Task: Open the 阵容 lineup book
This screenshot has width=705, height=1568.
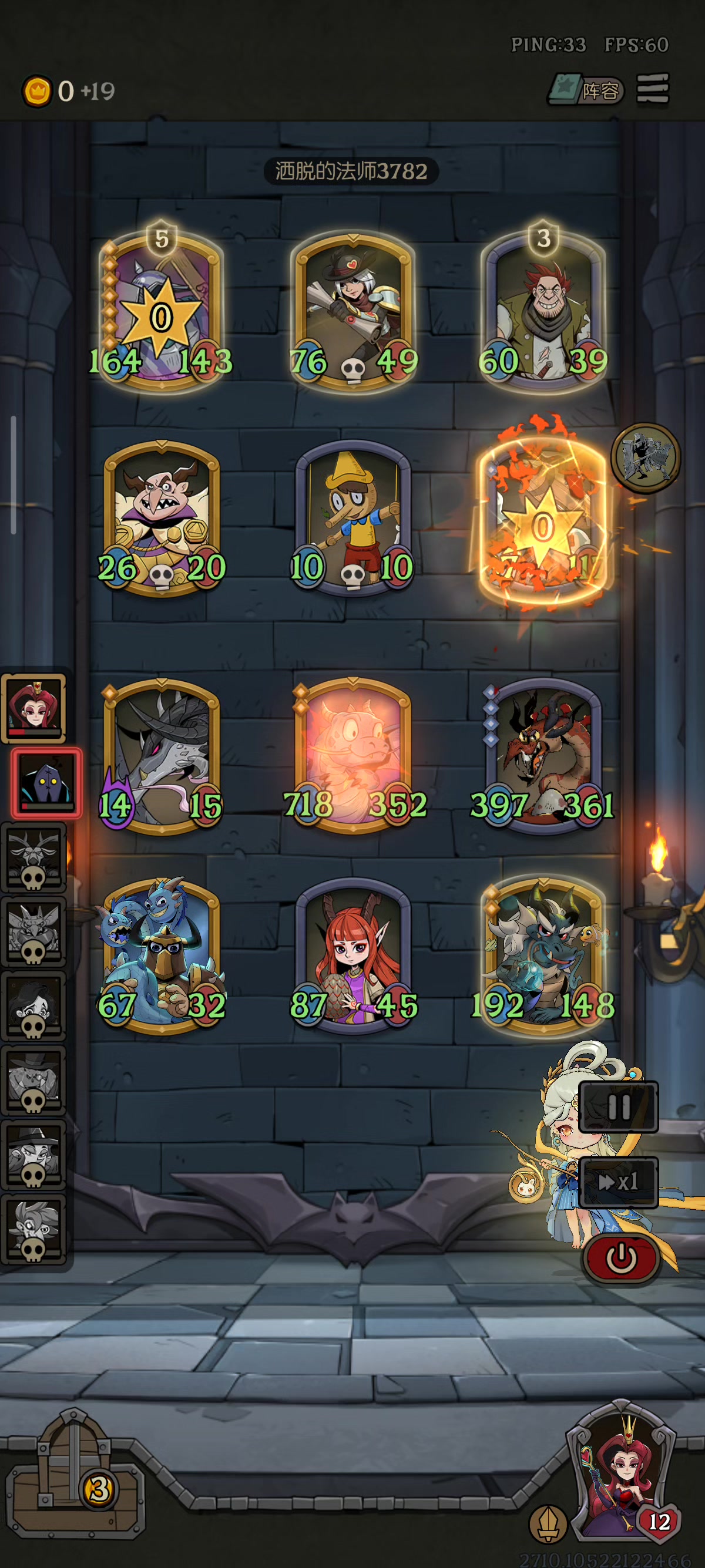Action: pyautogui.click(x=586, y=90)
